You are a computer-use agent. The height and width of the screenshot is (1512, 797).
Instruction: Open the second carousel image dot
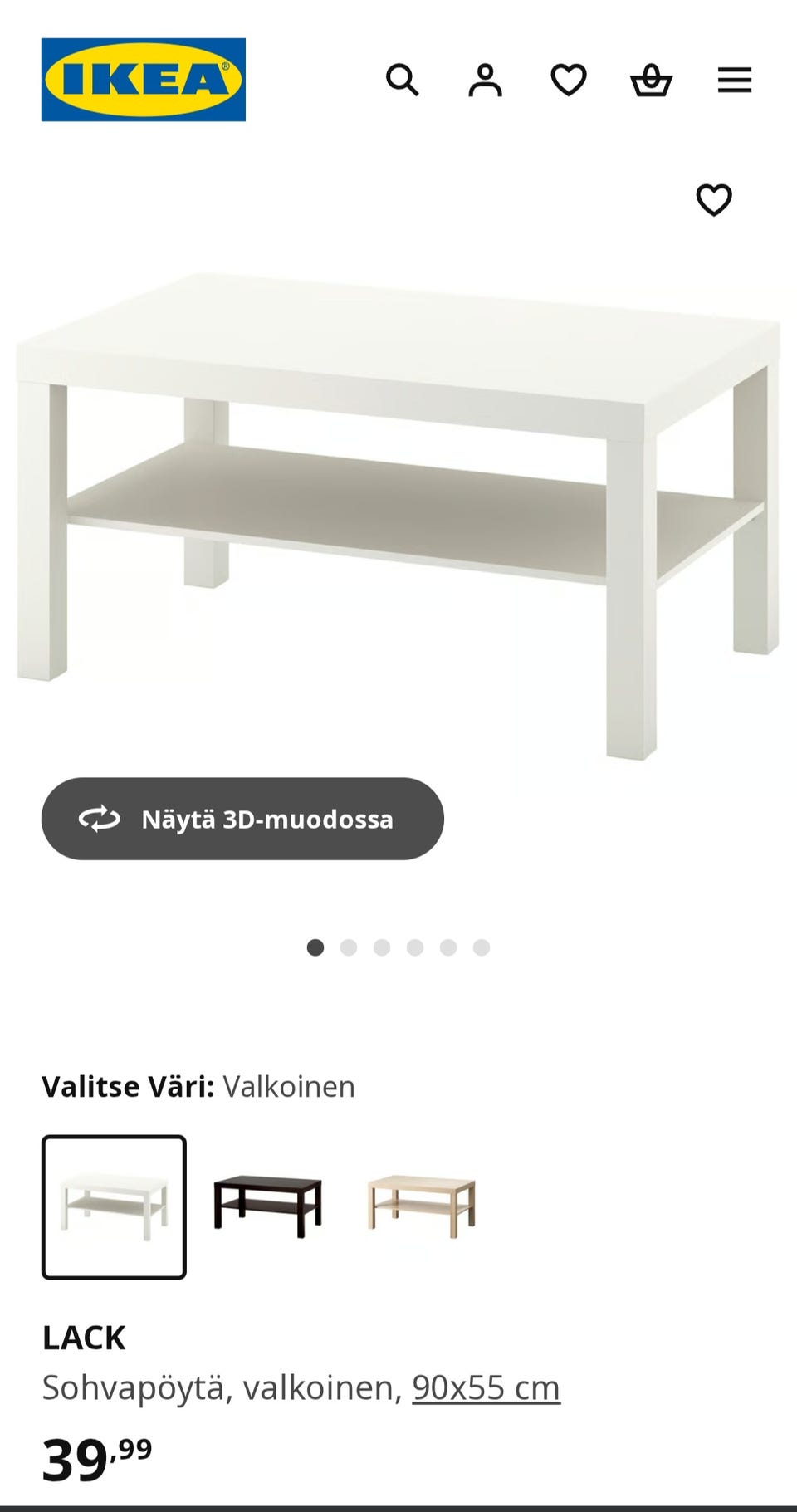click(x=350, y=946)
